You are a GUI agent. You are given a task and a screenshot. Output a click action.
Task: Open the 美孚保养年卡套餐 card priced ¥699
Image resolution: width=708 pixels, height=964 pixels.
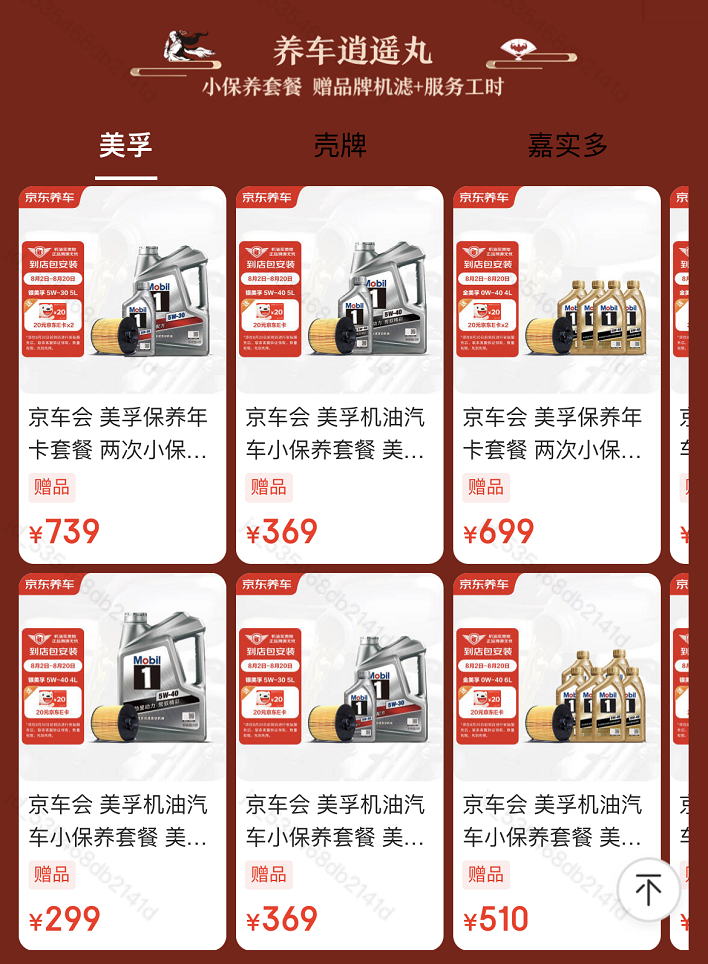point(557,375)
